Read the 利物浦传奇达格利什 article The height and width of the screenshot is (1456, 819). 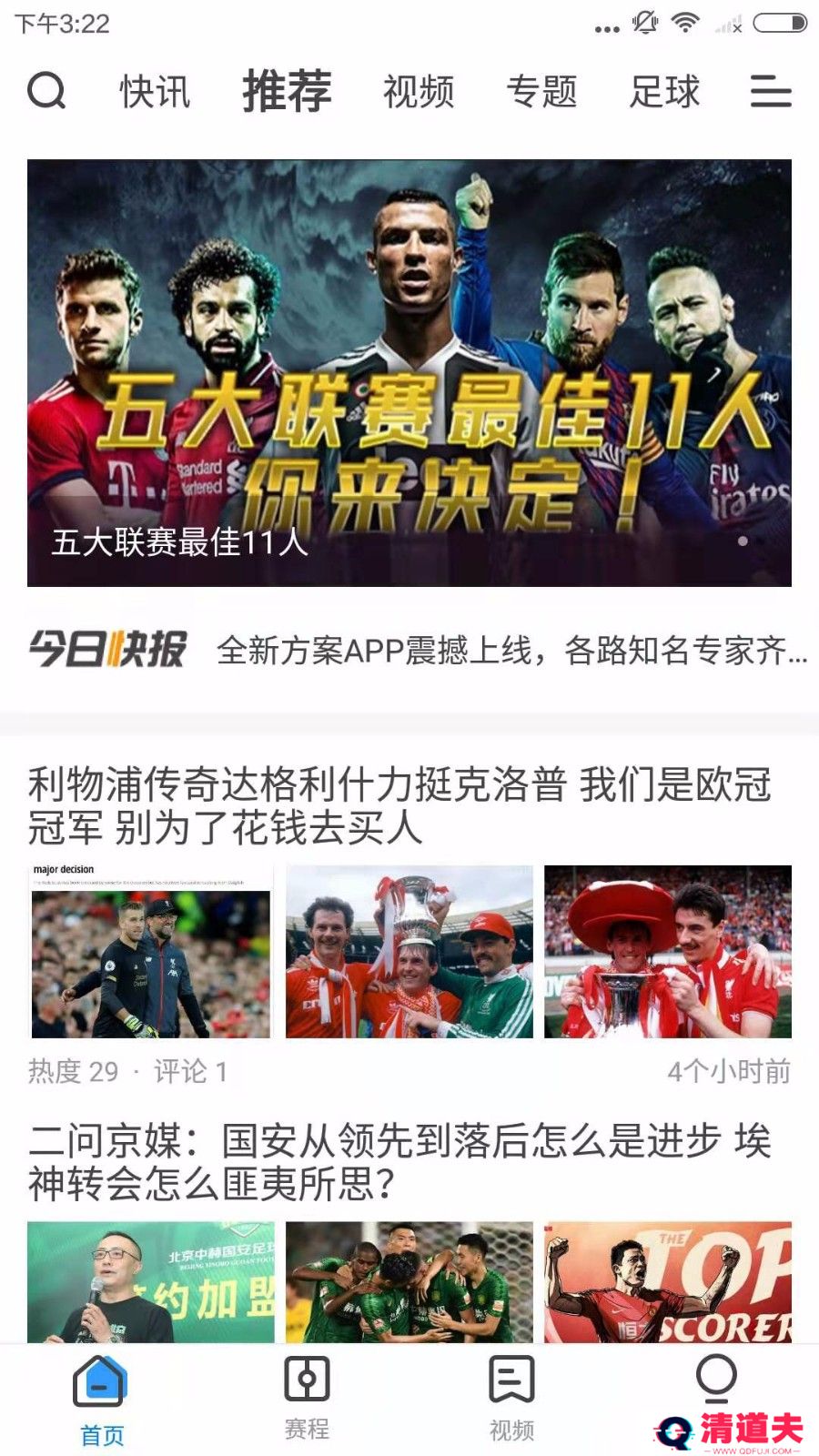400,806
